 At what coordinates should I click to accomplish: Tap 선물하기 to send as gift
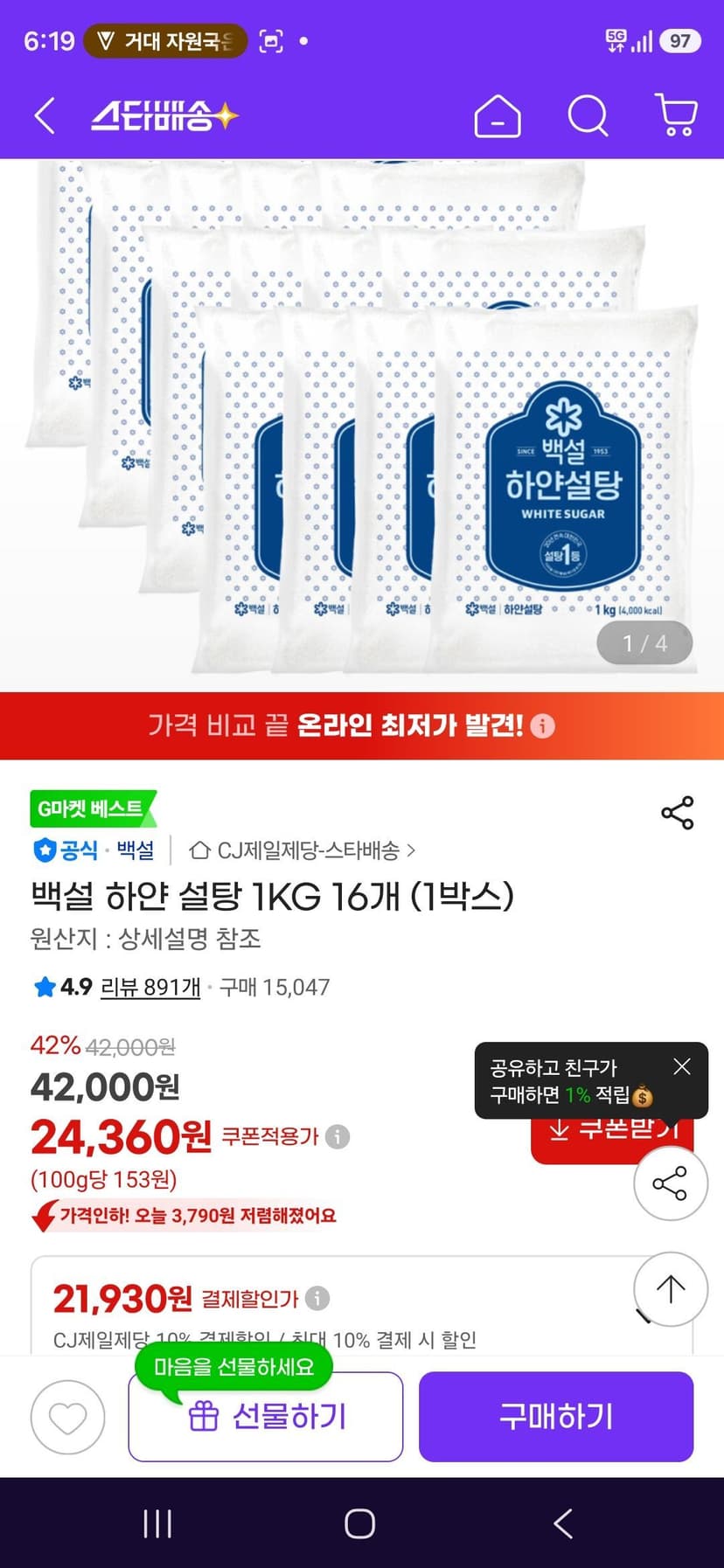click(x=266, y=1417)
